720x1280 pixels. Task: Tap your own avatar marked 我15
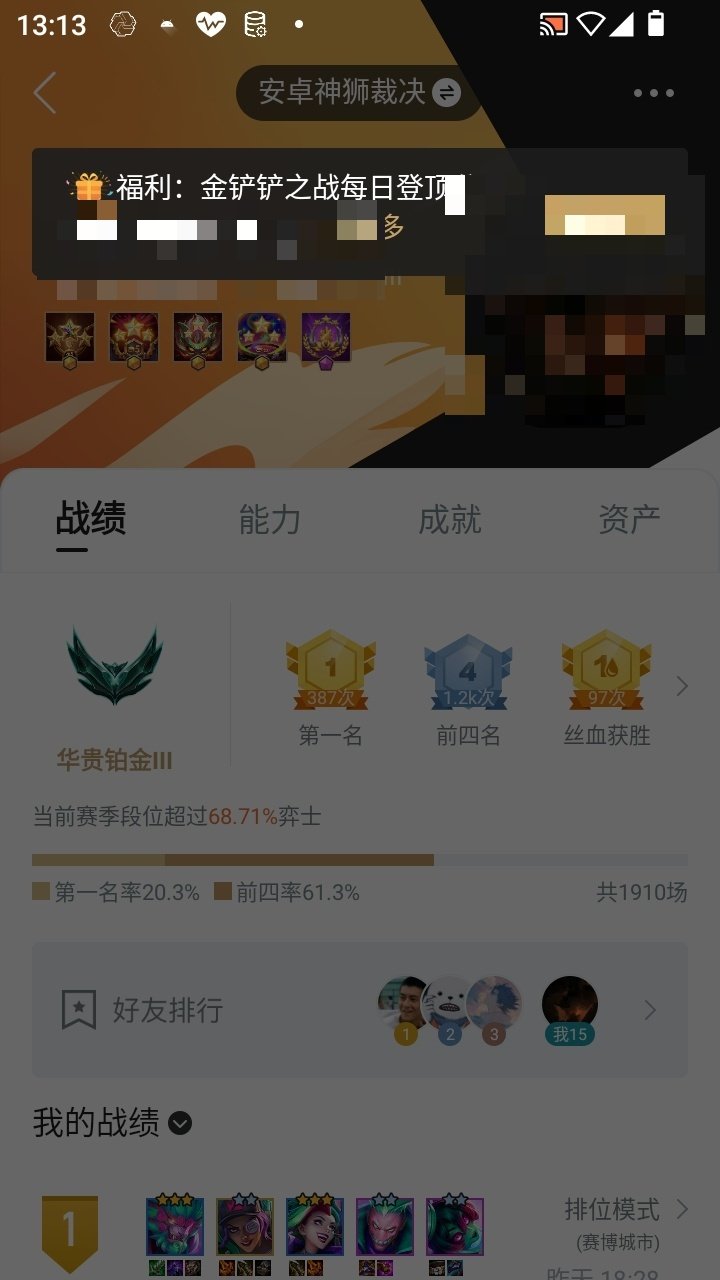click(567, 1000)
